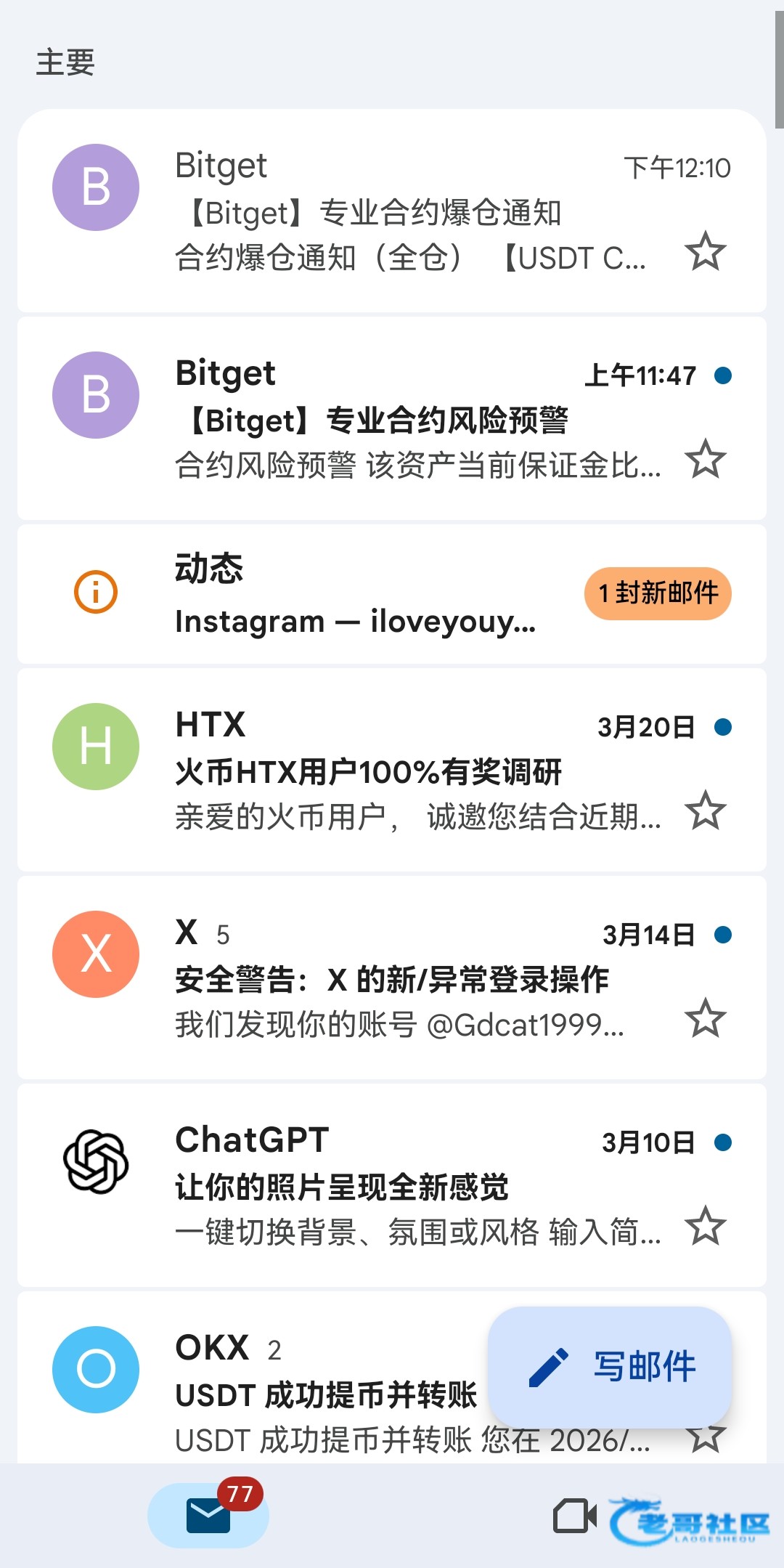This screenshot has width=784, height=1568.
Task: Star the X 异常登录操作 email
Action: (x=705, y=1018)
